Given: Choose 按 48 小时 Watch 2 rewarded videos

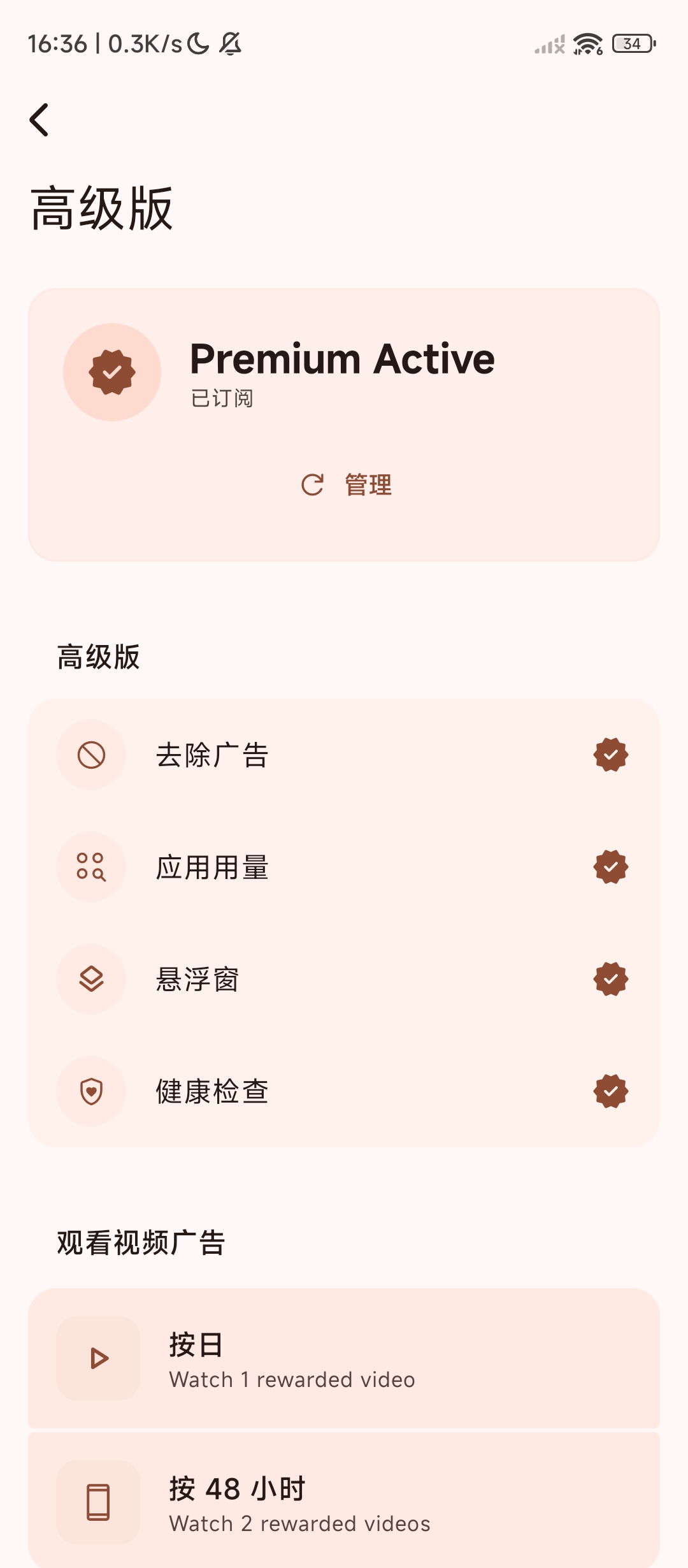Looking at the screenshot, I should coord(344,1502).
